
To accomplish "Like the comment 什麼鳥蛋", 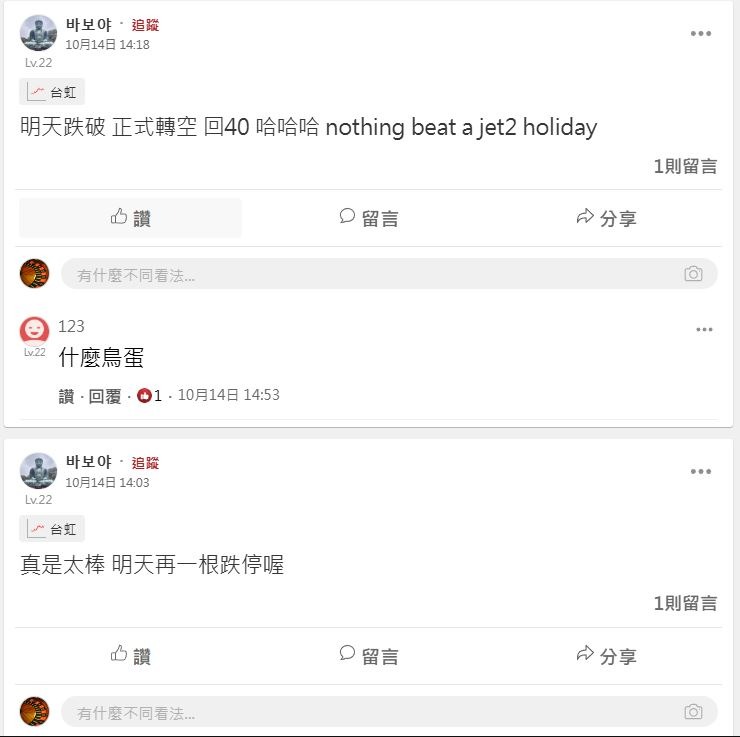I will 66,396.
